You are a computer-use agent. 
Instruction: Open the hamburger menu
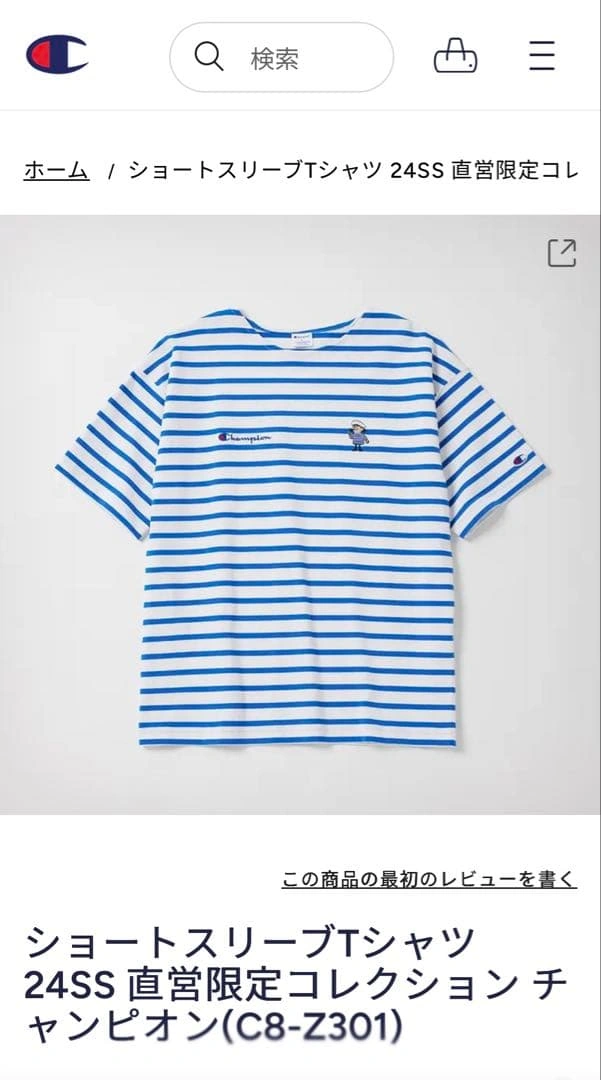pyautogui.click(x=542, y=55)
